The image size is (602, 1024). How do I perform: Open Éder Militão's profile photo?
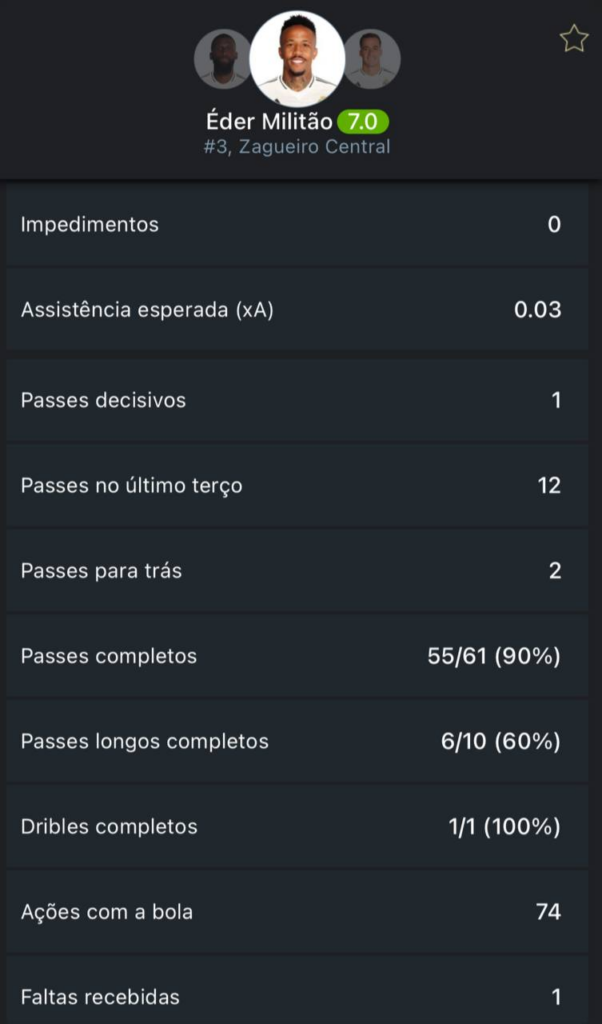[x=297, y=58]
